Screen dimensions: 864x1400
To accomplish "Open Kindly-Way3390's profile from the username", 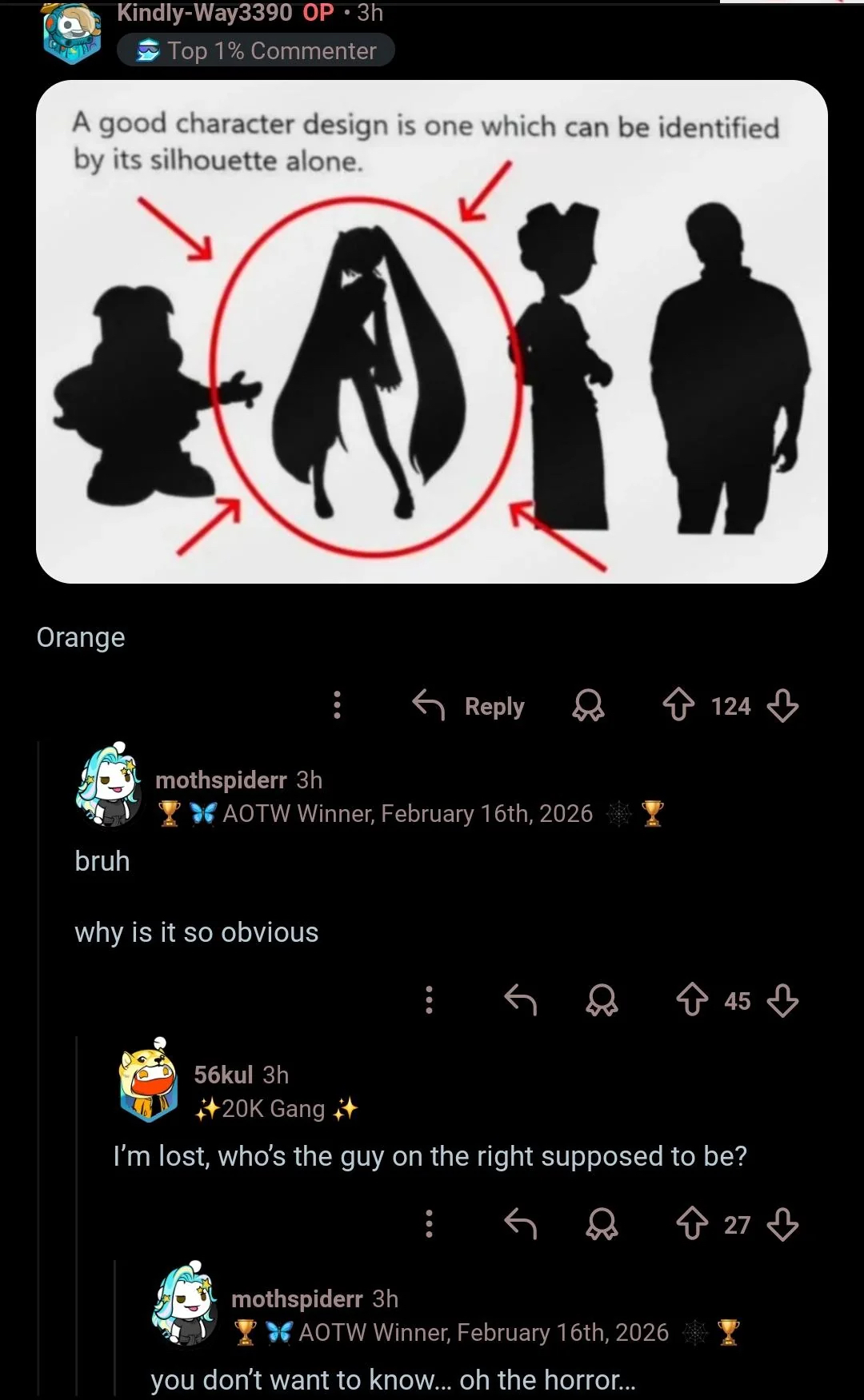I will pos(204,12).
